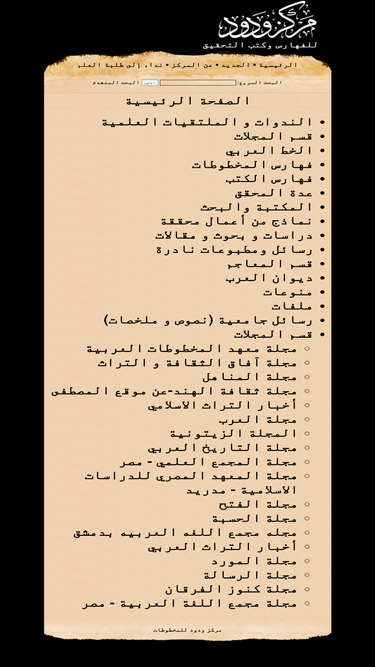Focus the quick search text field
Image resolution: width=375 pixels, height=667 pixels.
click(198, 83)
